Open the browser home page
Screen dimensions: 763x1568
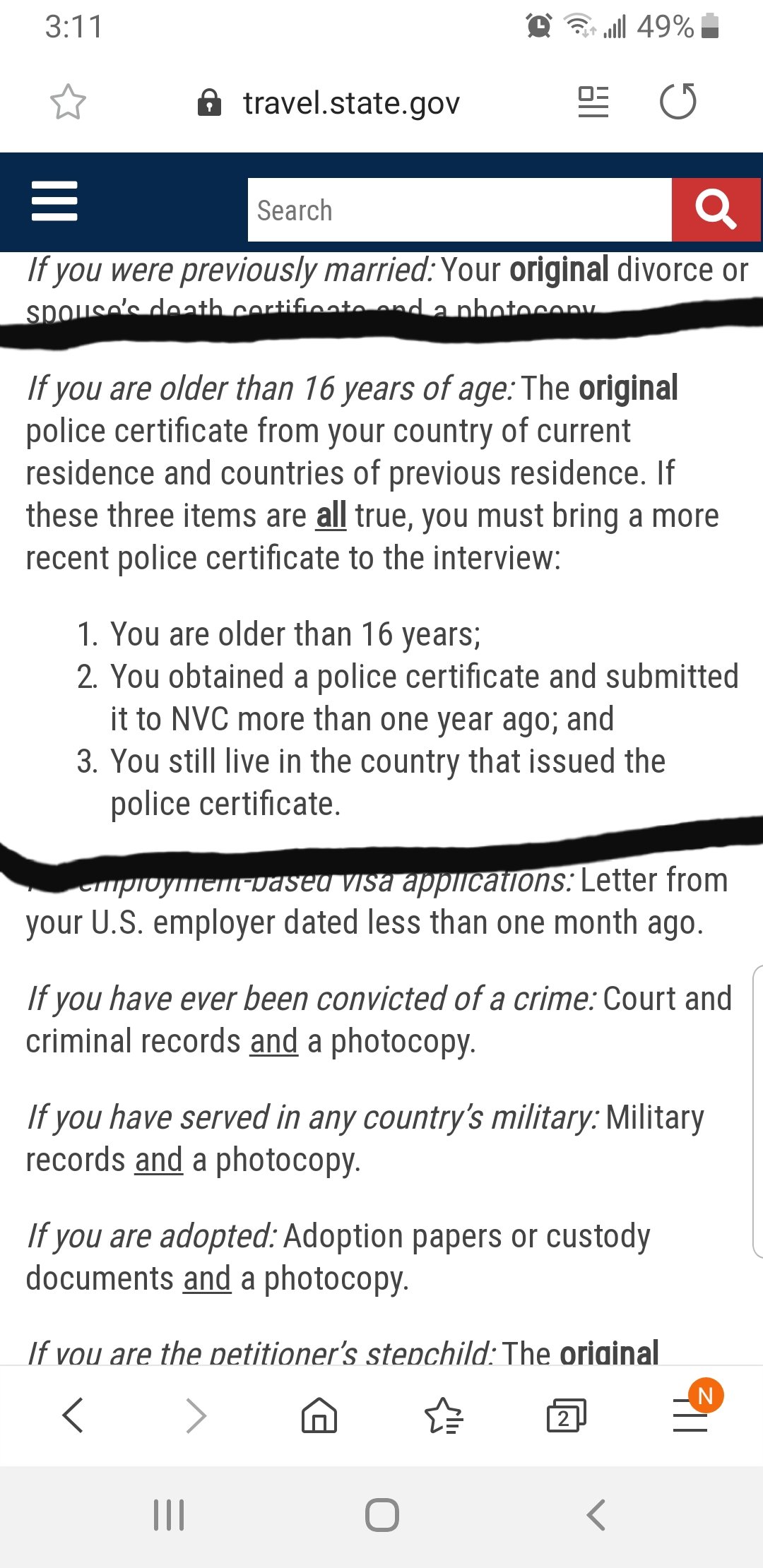[x=319, y=1415]
